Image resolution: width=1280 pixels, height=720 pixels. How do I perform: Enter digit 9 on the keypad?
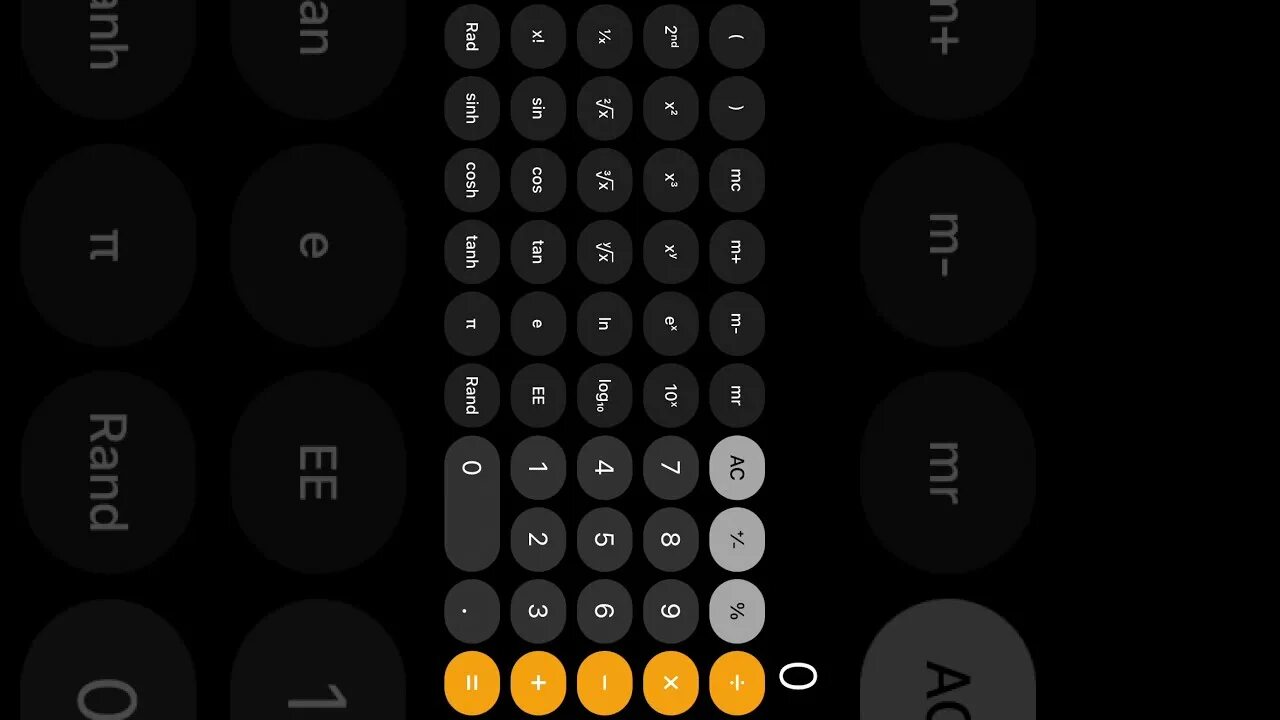[x=671, y=611]
